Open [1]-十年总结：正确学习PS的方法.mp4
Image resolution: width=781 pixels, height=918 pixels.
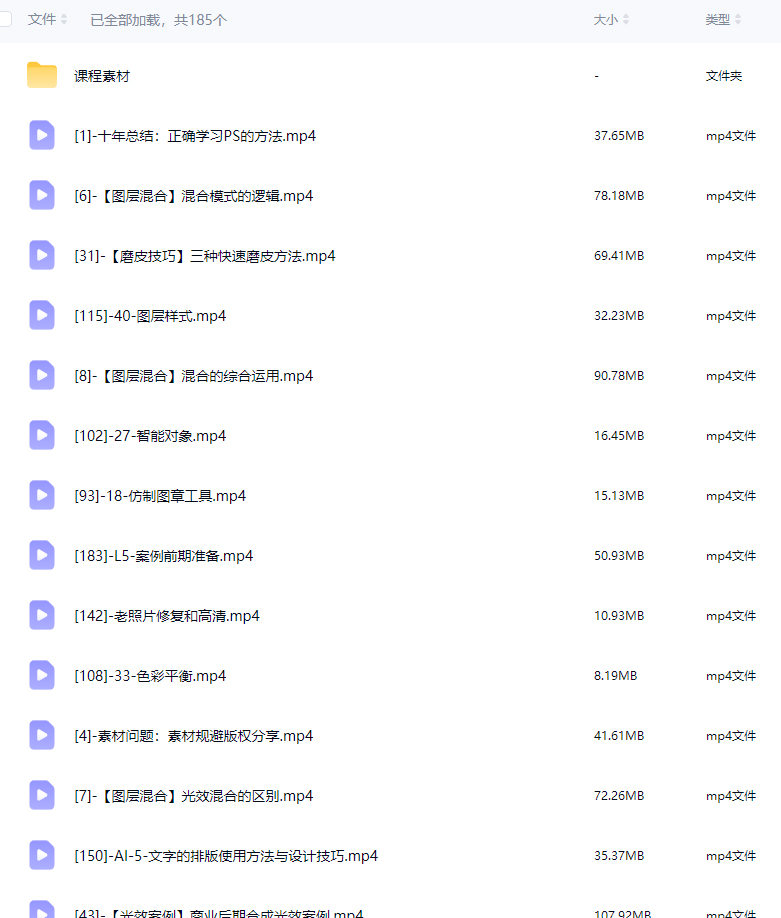(195, 136)
